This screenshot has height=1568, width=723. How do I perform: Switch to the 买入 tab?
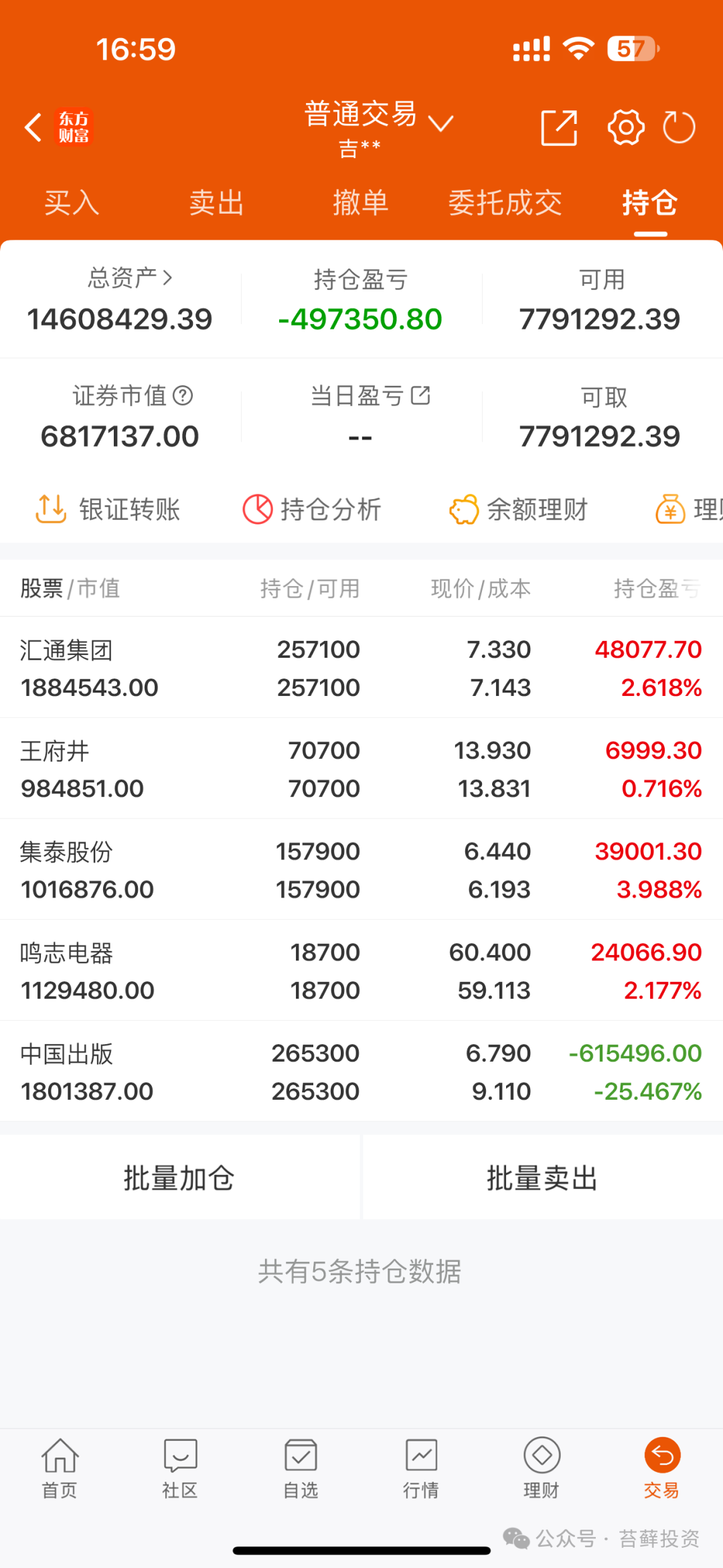(72, 202)
